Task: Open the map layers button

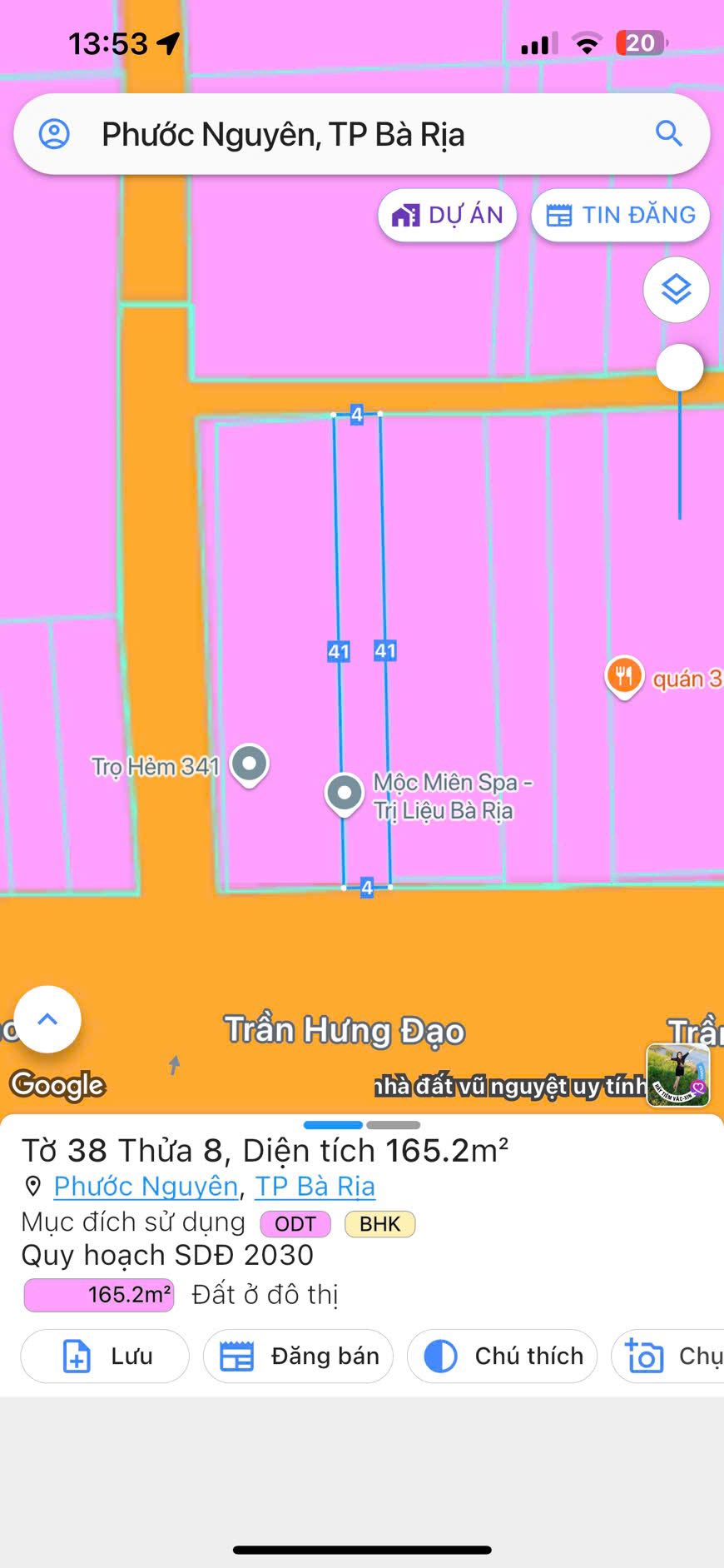Action: (x=676, y=290)
